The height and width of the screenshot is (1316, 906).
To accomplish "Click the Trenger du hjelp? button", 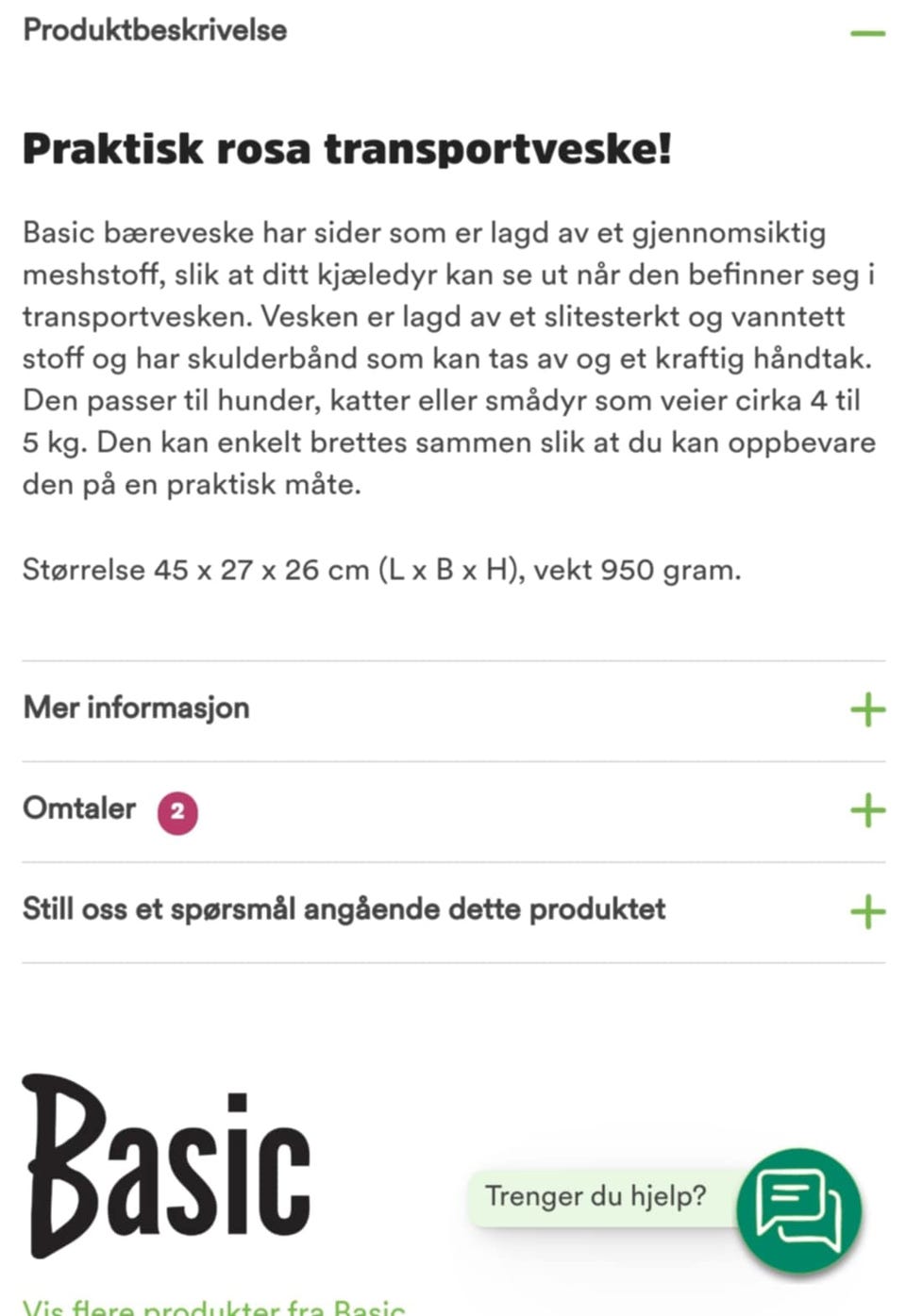I will [x=596, y=1196].
